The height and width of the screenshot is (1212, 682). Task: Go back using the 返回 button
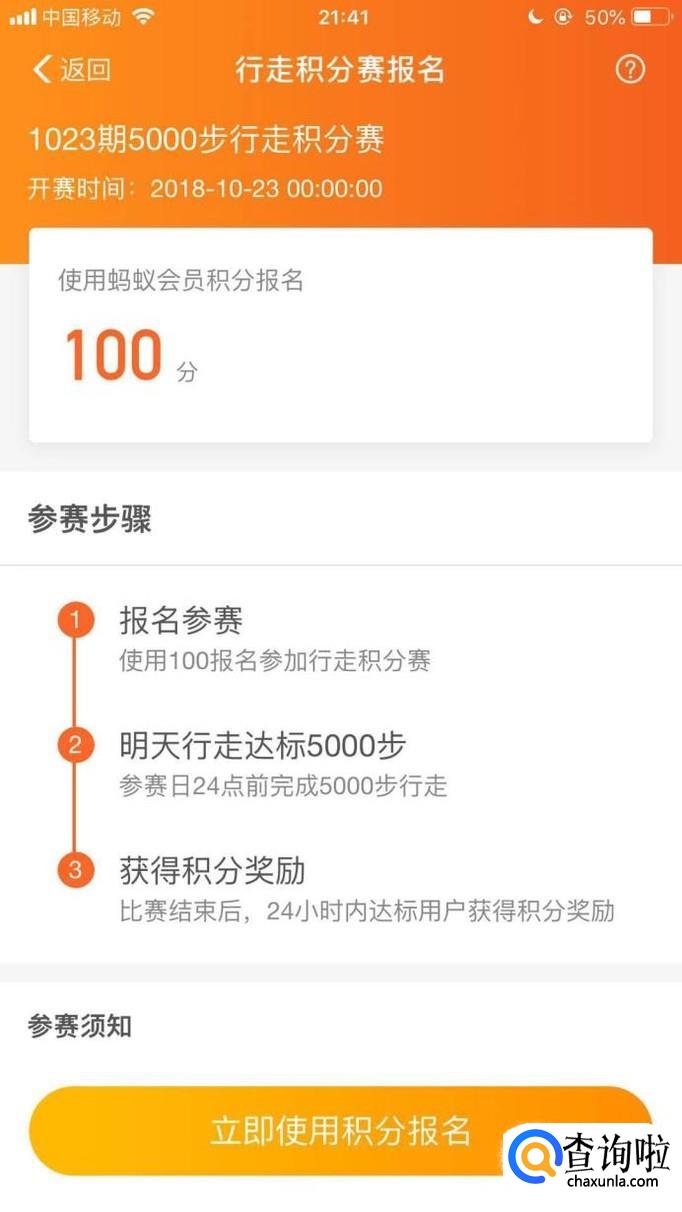click(71, 69)
